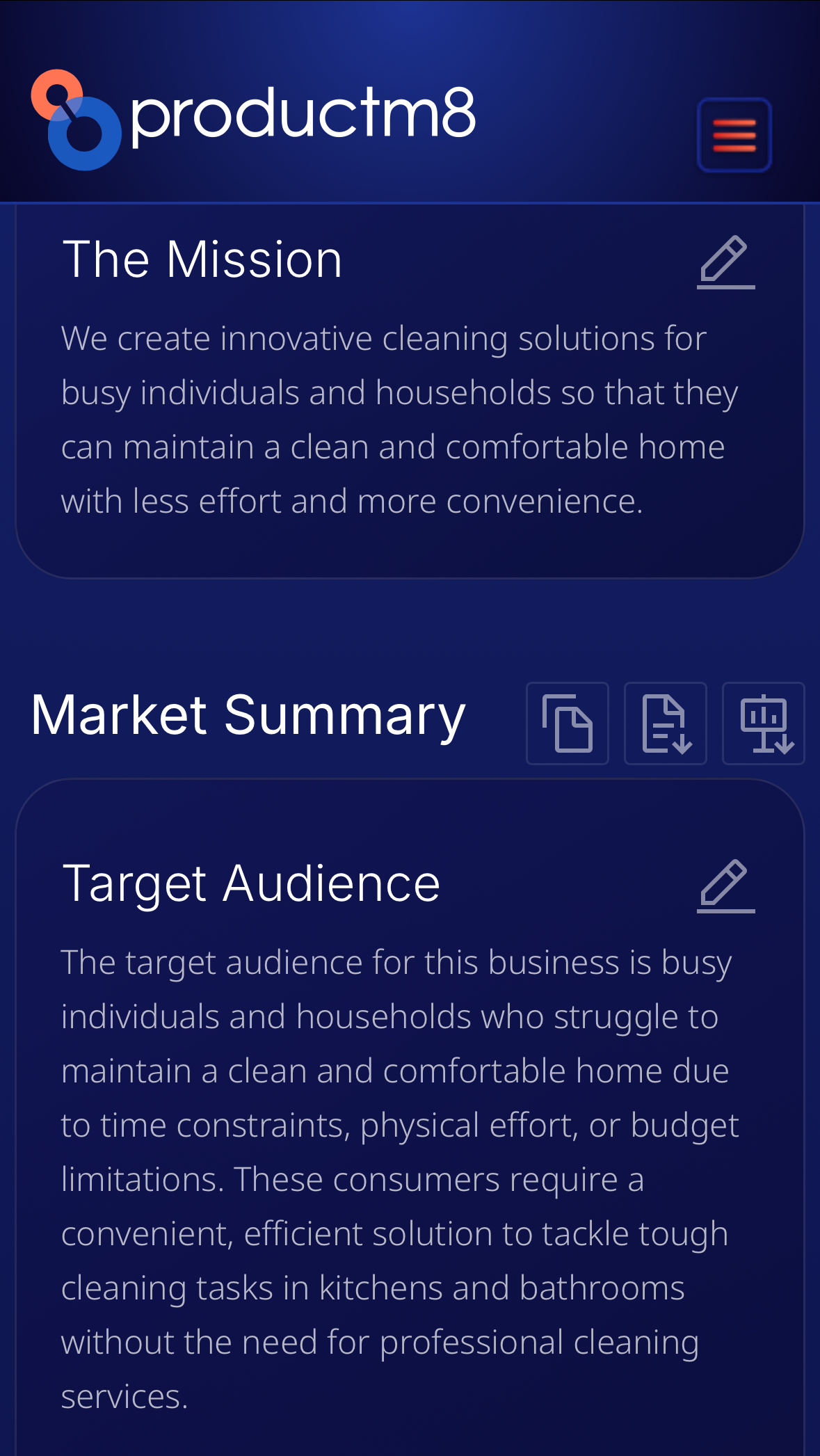Edit the Target Audience section

725,886
